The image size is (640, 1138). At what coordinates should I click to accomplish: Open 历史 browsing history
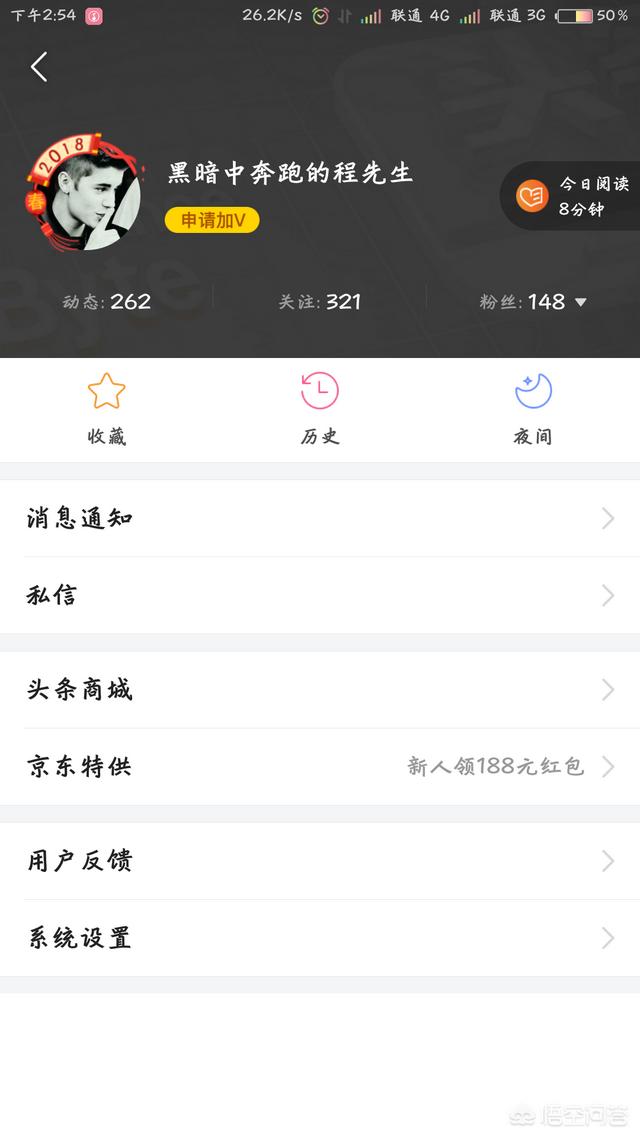[320, 408]
